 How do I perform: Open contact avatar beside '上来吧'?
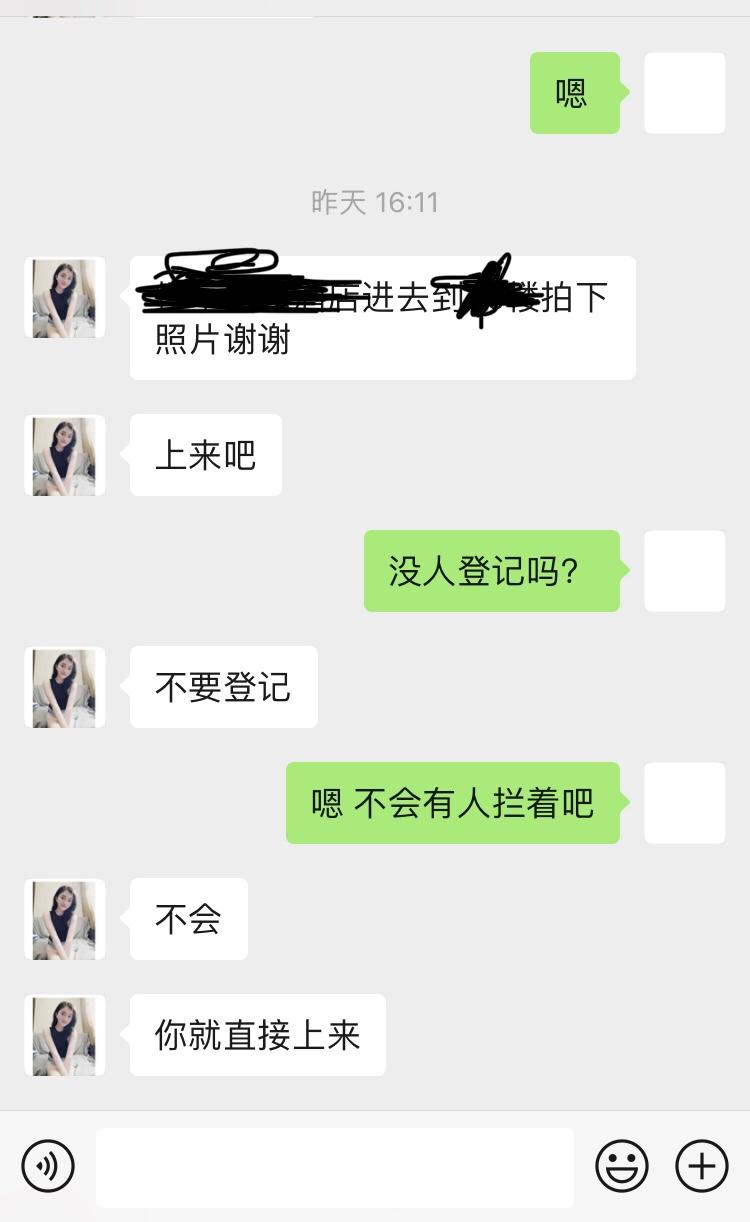coord(65,456)
